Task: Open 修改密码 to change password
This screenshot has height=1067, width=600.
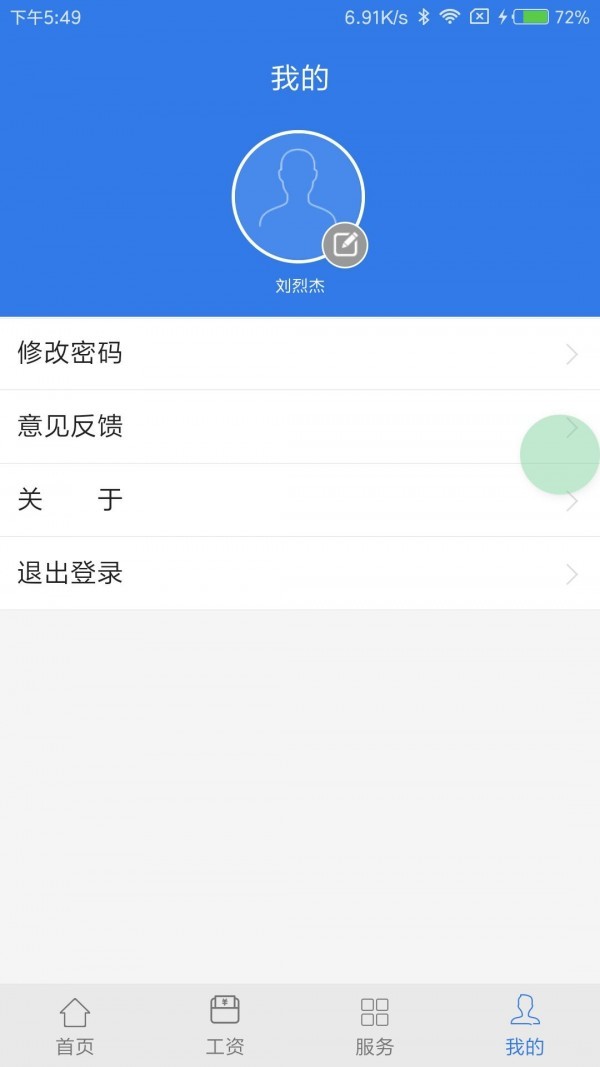Action: [300, 353]
